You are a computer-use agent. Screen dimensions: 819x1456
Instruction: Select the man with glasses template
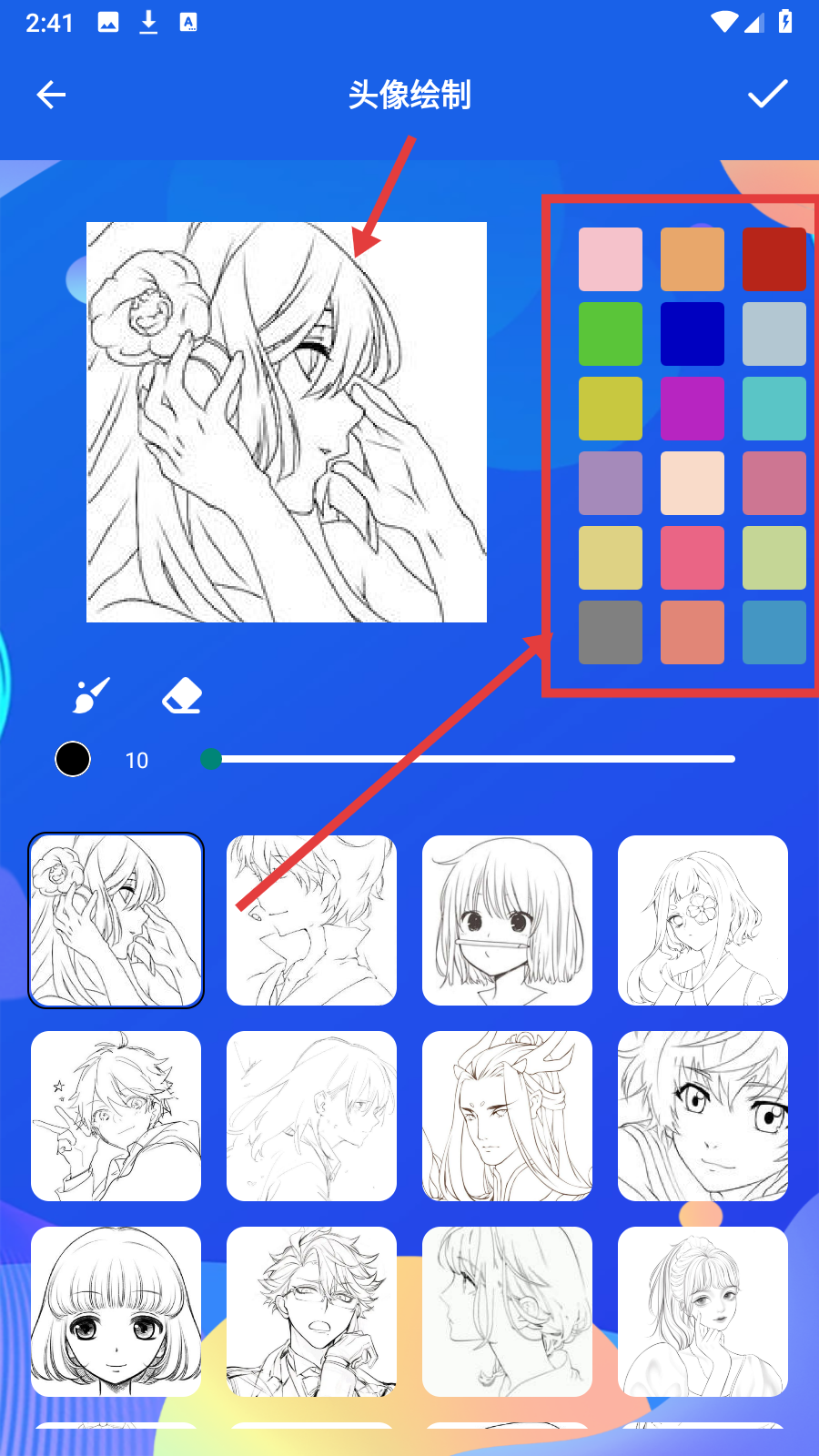click(311, 1311)
